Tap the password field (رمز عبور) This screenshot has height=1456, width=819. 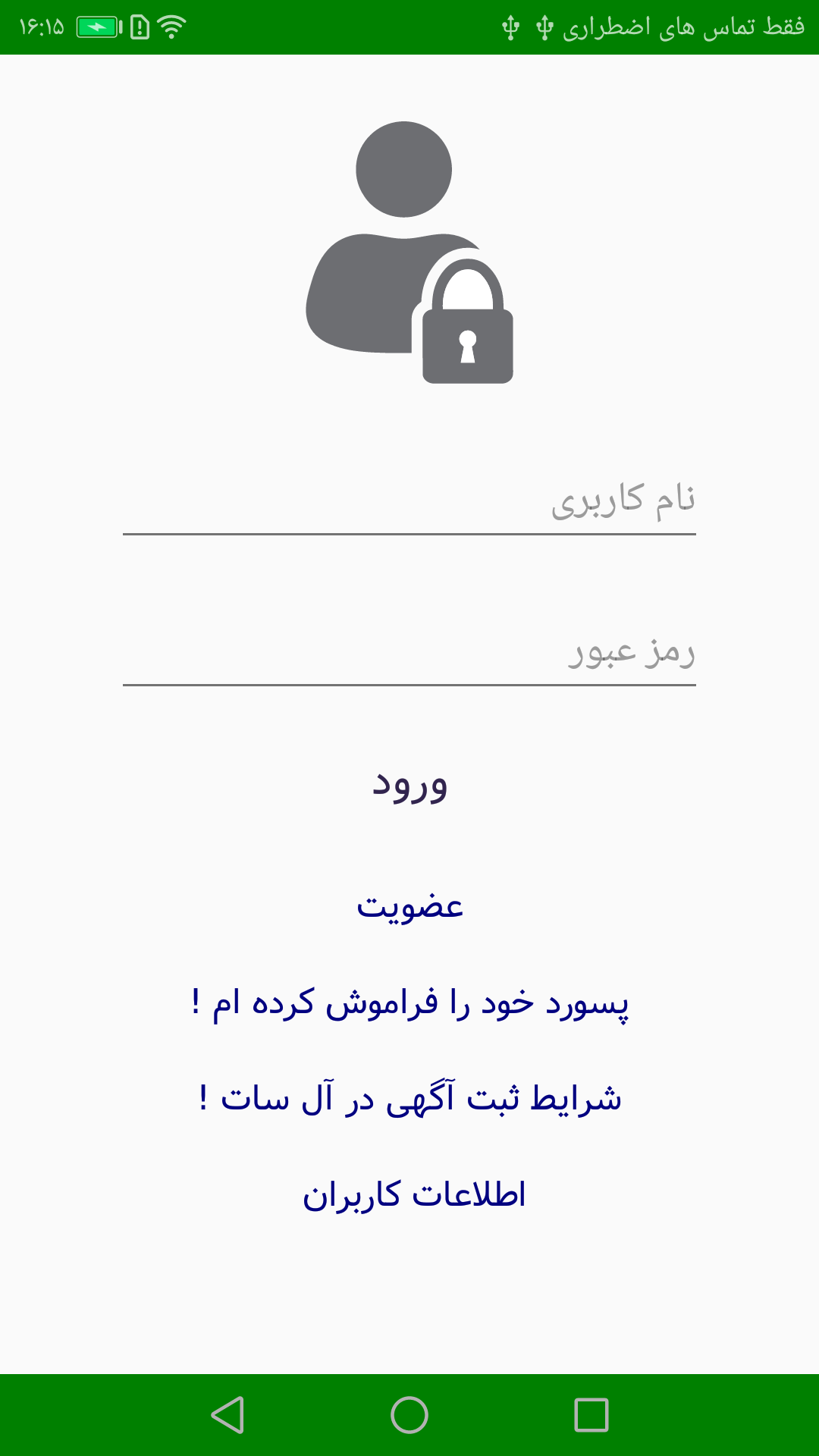click(409, 652)
